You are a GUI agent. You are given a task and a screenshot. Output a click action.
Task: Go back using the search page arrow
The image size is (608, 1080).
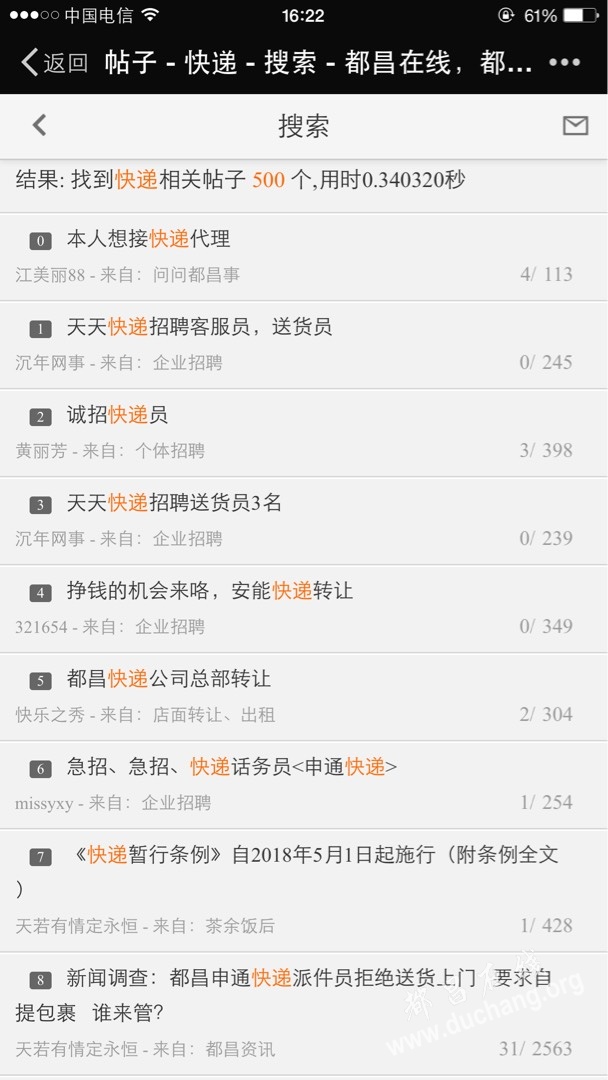[39, 125]
